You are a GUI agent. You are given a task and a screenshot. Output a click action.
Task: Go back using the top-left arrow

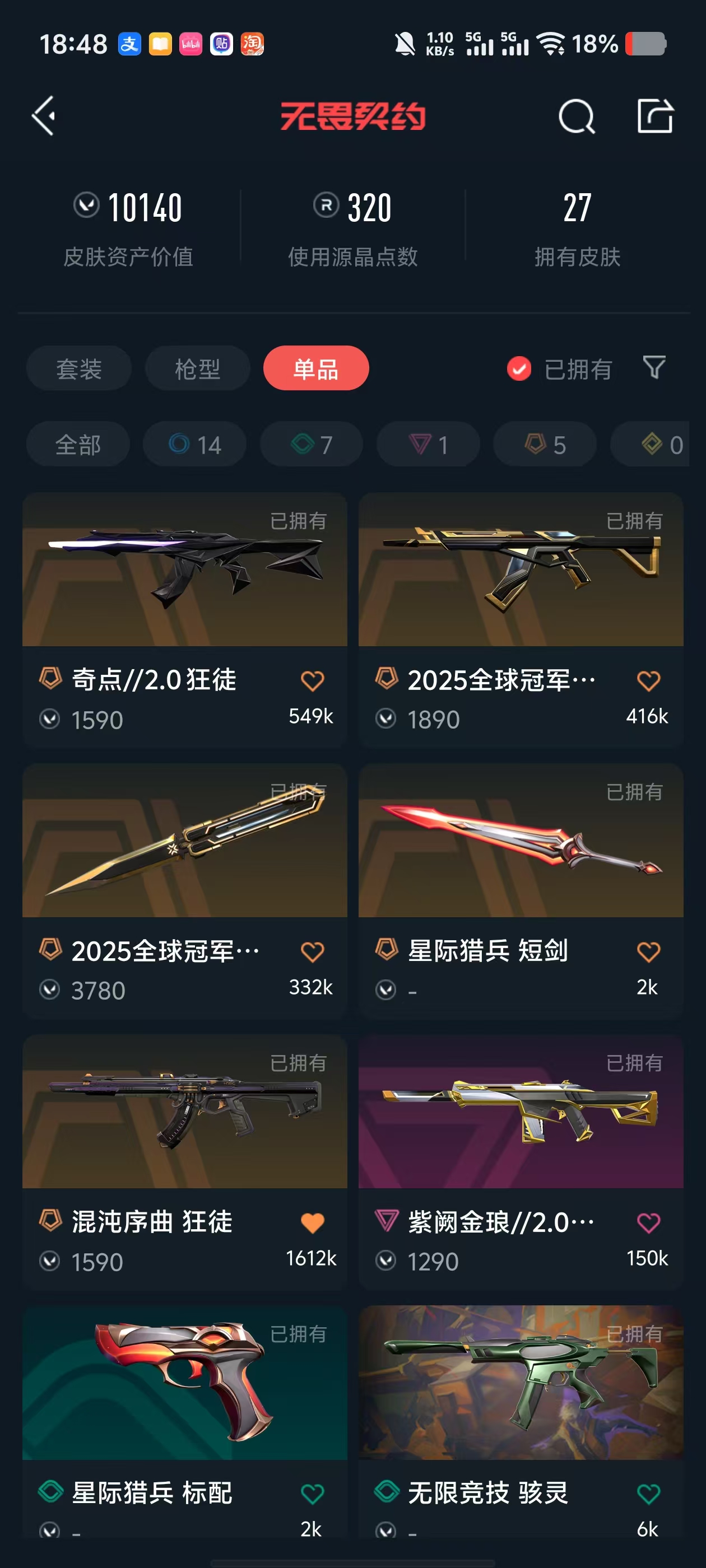[x=44, y=116]
